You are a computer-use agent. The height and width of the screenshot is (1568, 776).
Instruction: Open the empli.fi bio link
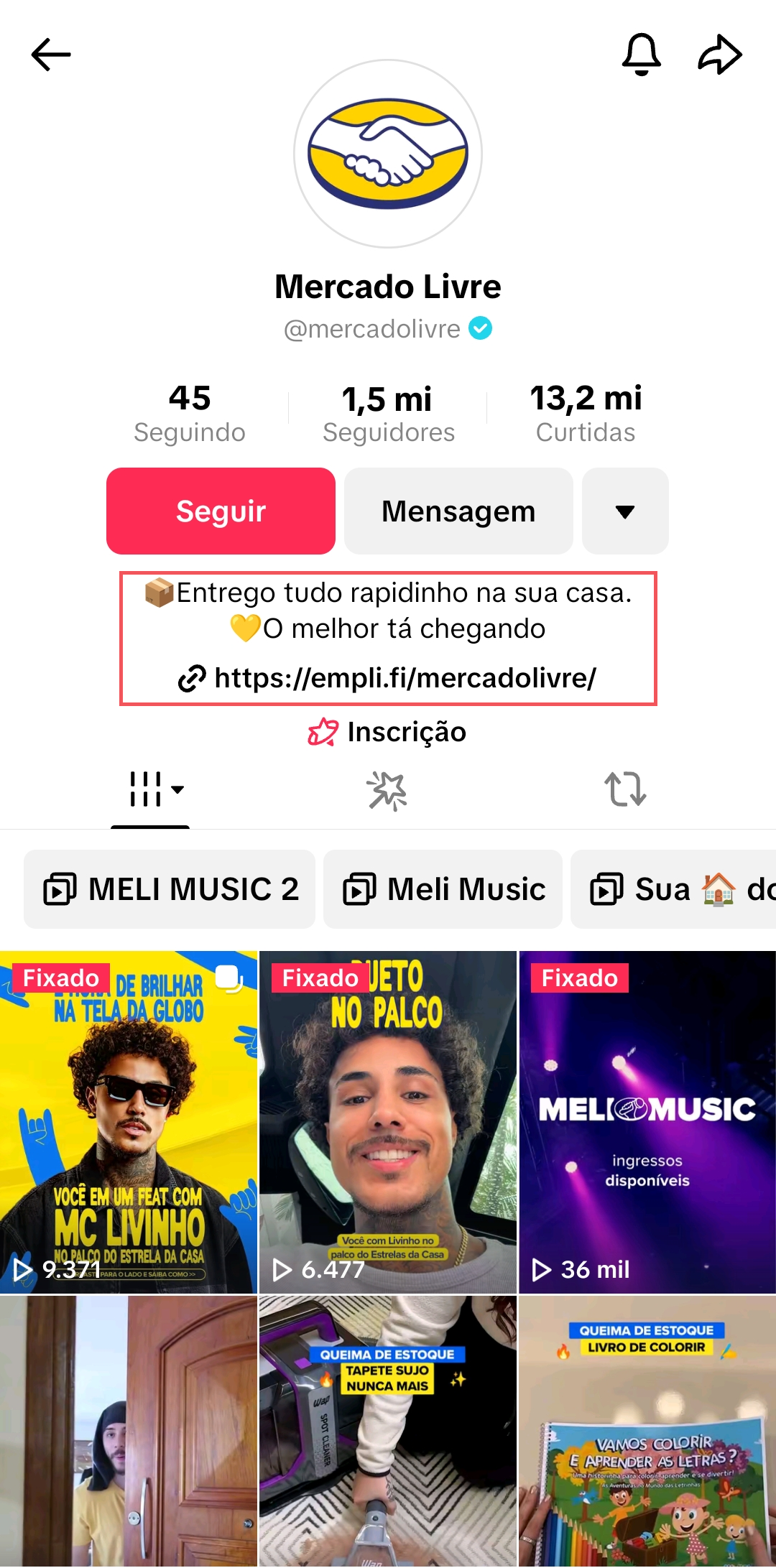pyautogui.click(x=387, y=677)
